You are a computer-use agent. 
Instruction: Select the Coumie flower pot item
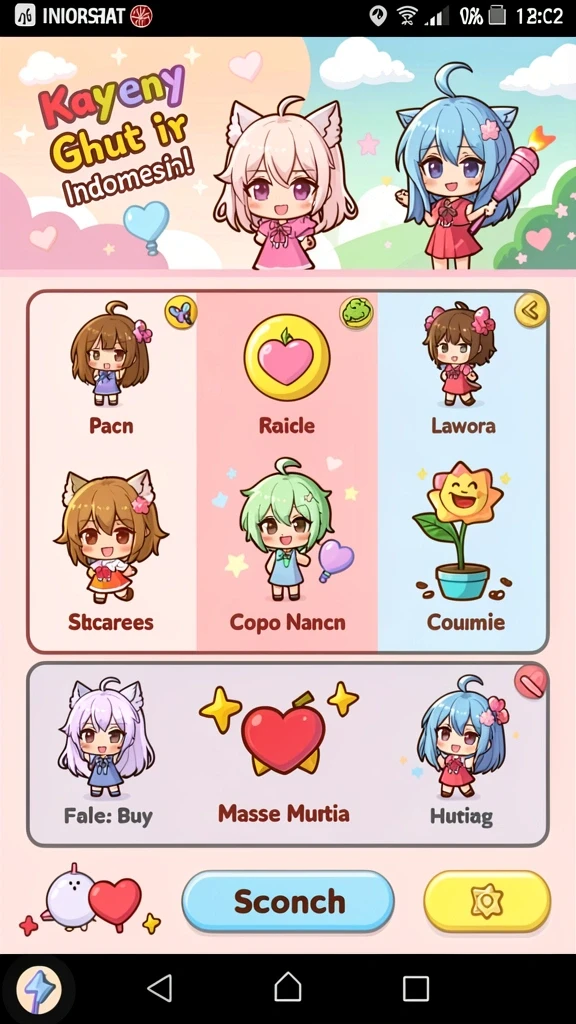coord(462,552)
